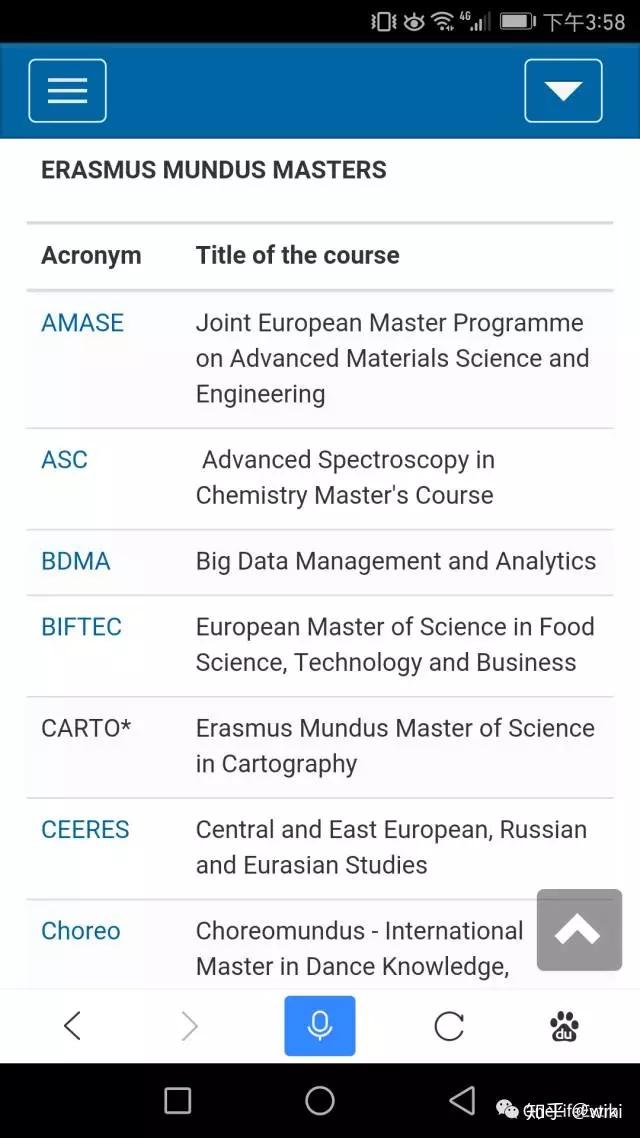Start voice search with the microphone
The image size is (640, 1138).
click(320, 1026)
